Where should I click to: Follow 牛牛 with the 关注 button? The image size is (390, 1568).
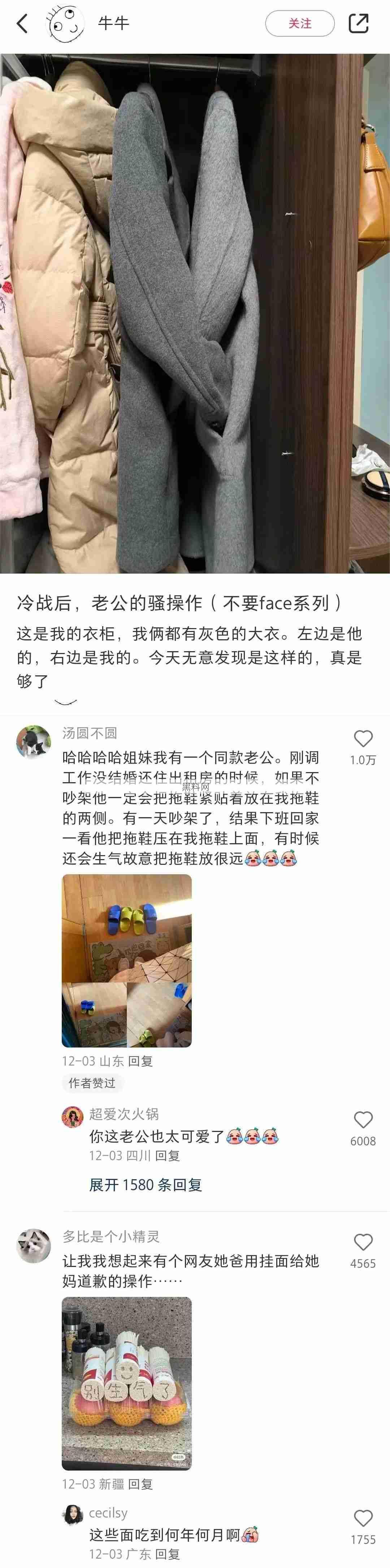click(x=300, y=24)
